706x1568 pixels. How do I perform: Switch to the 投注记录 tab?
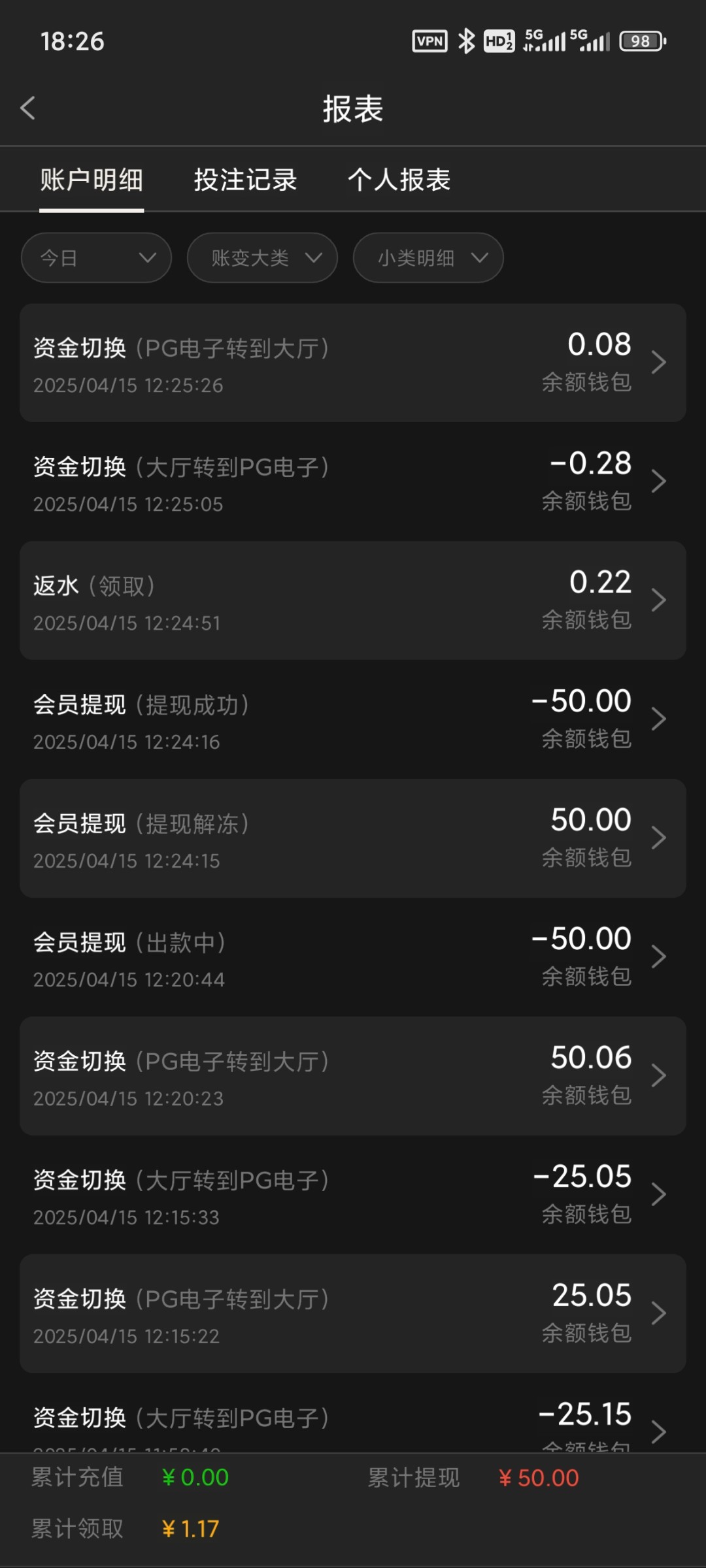pos(245,180)
